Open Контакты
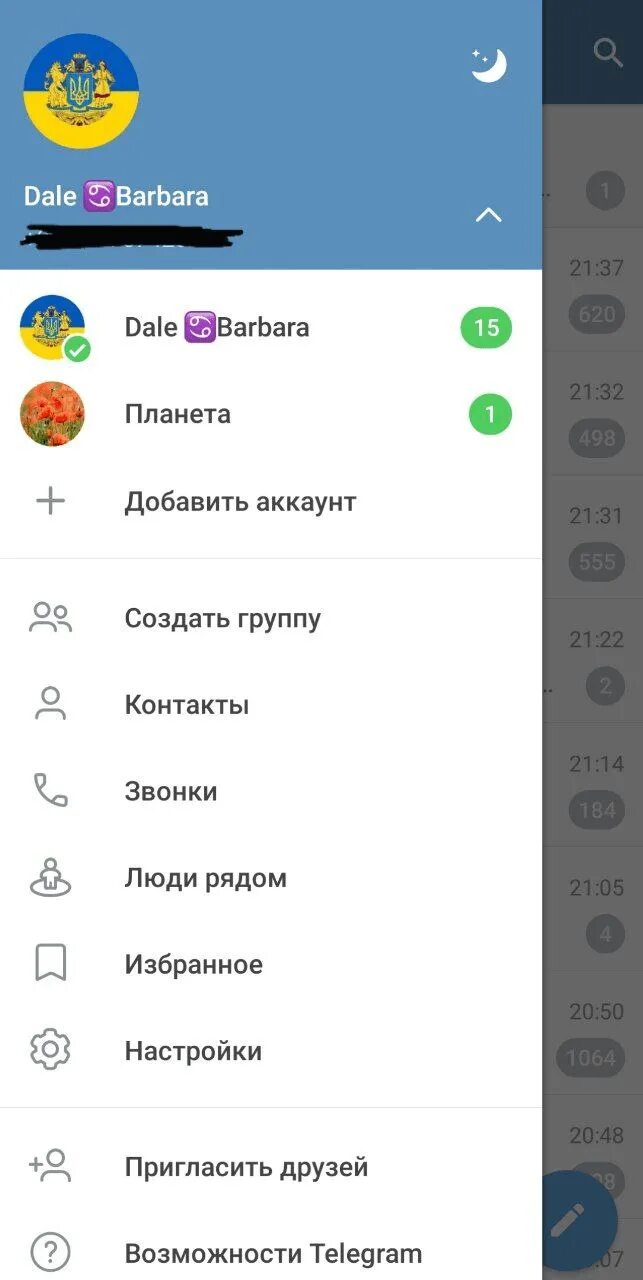643x1280 pixels. pyautogui.click(x=186, y=705)
